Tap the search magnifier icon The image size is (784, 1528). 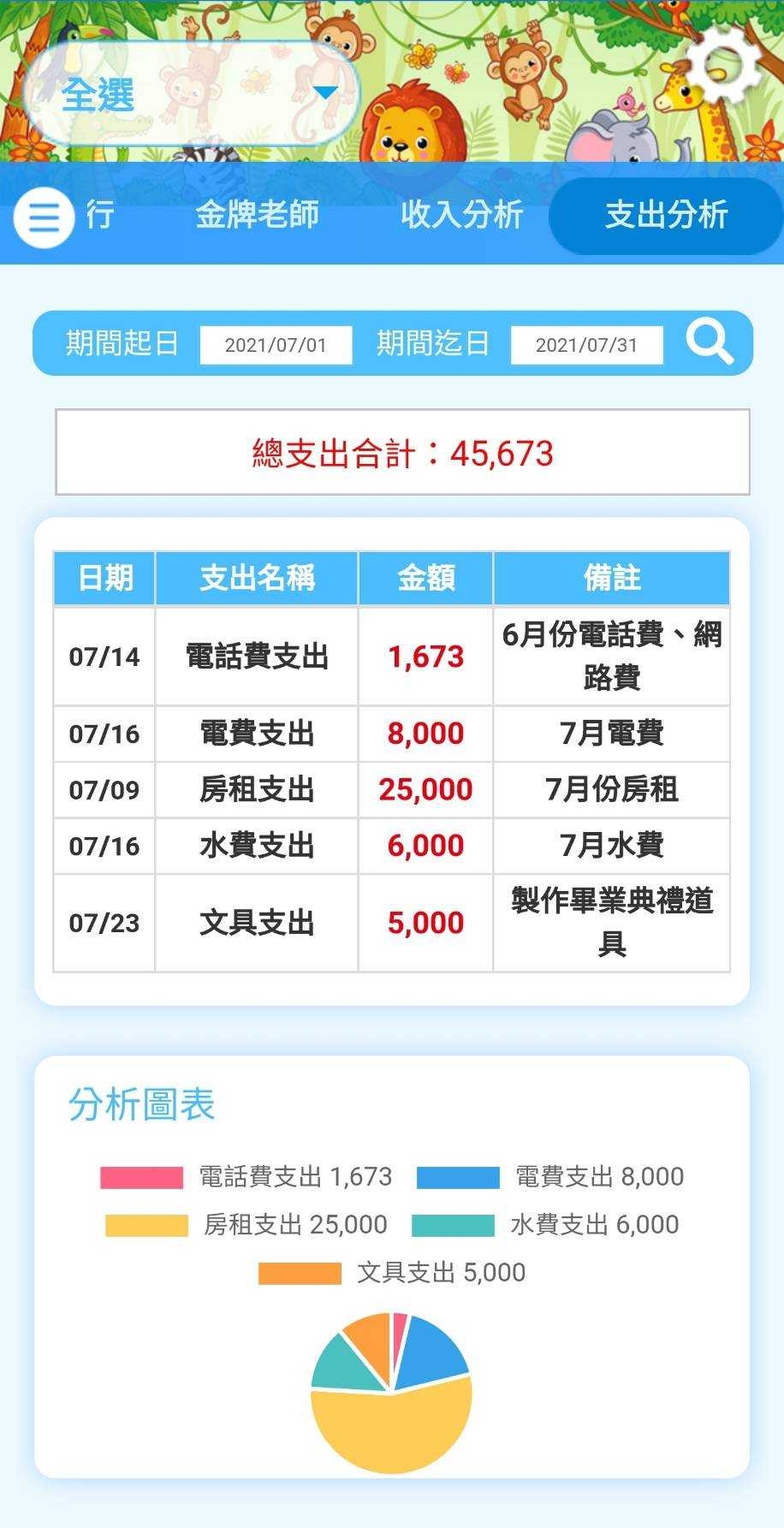[x=710, y=342]
